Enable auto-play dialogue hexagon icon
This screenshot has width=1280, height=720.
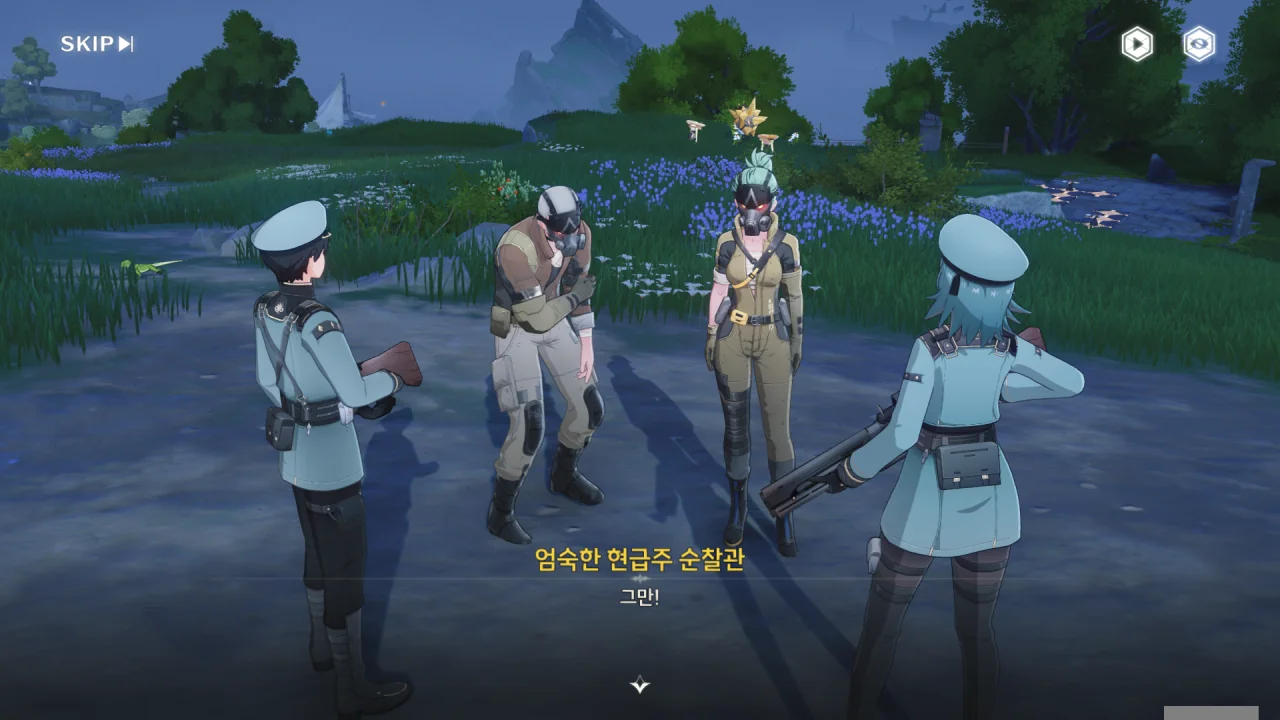point(1137,44)
